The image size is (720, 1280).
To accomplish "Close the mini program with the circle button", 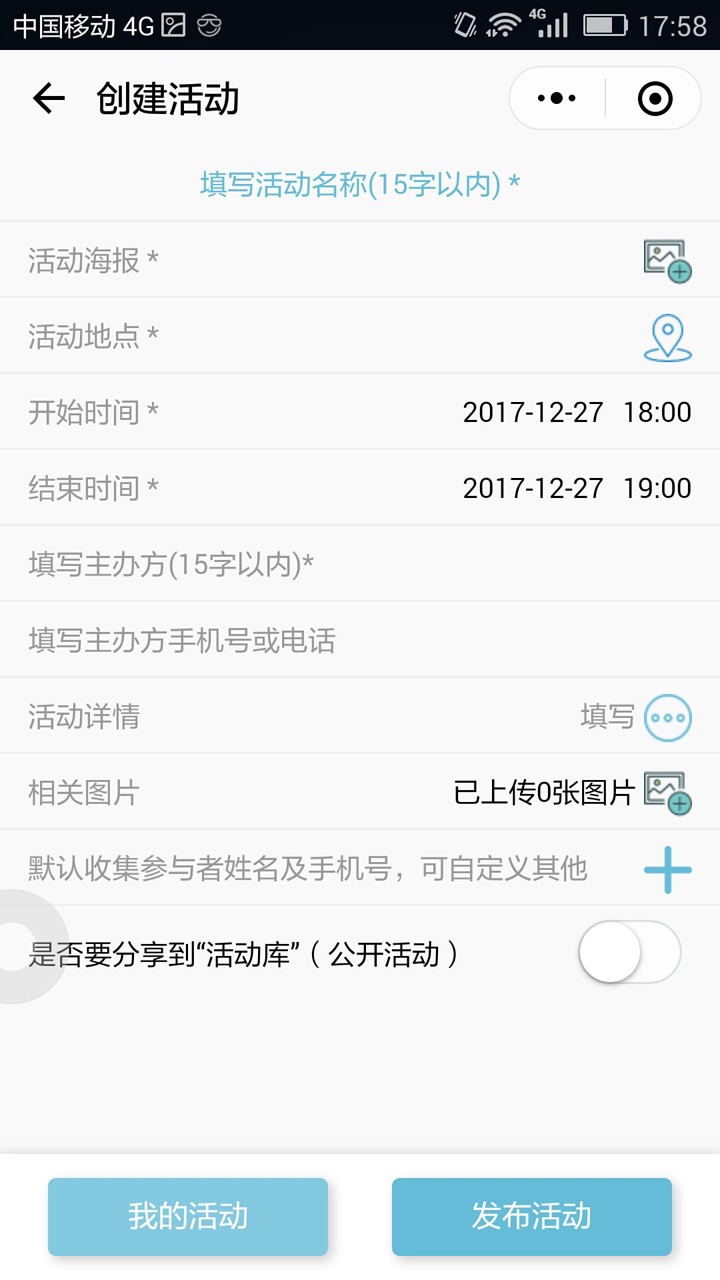I will (655, 98).
